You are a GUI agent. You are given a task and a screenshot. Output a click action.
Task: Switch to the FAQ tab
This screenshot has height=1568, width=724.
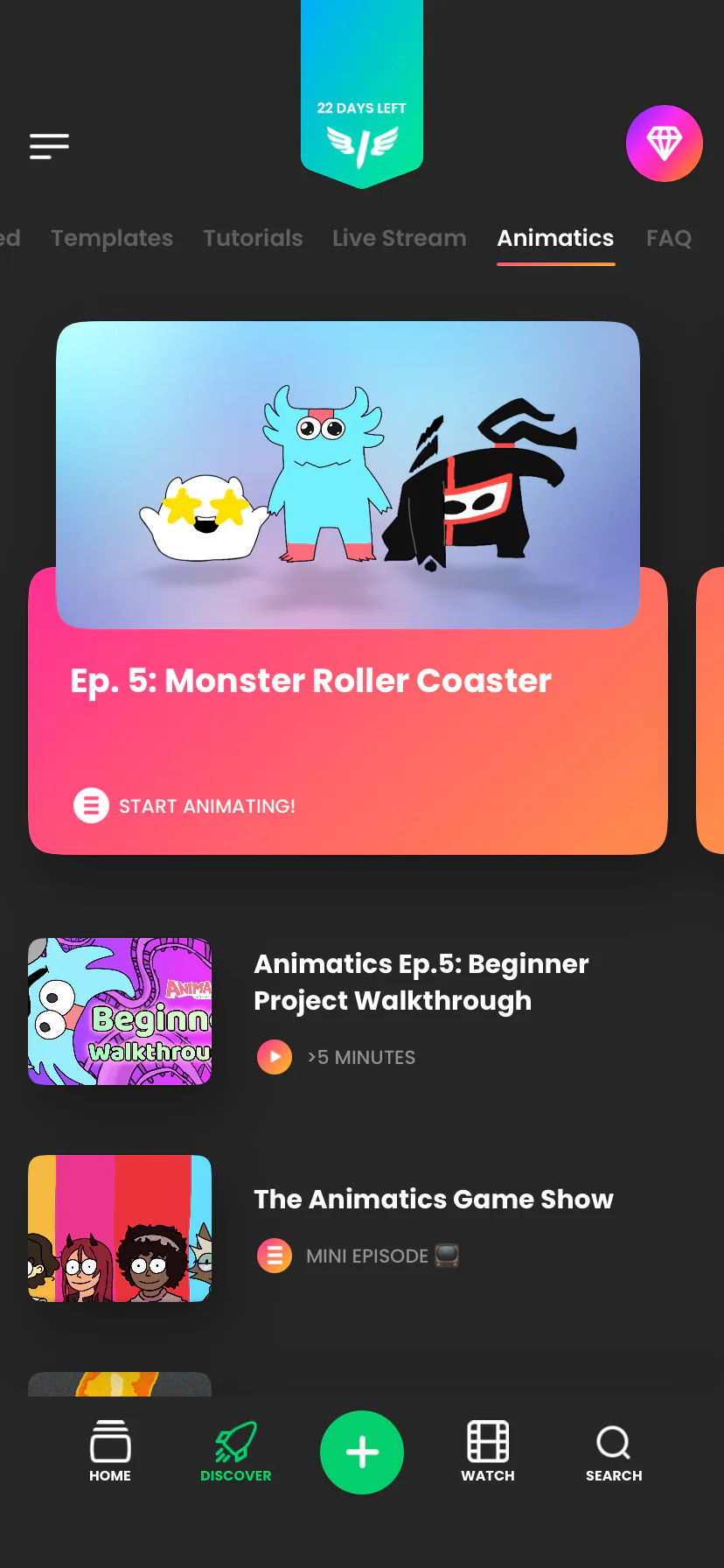click(668, 238)
